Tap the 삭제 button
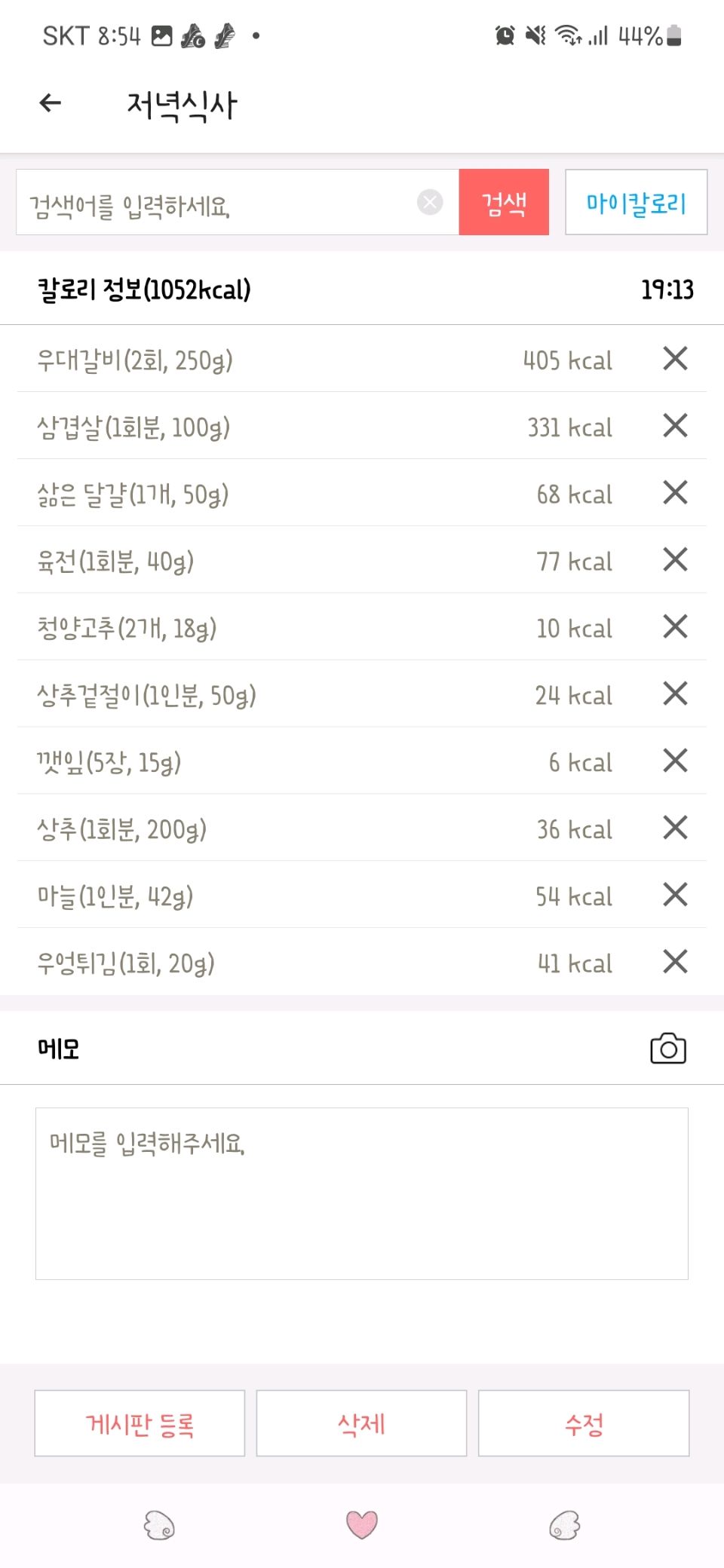Image resolution: width=724 pixels, height=1568 pixels. (x=361, y=1423)
